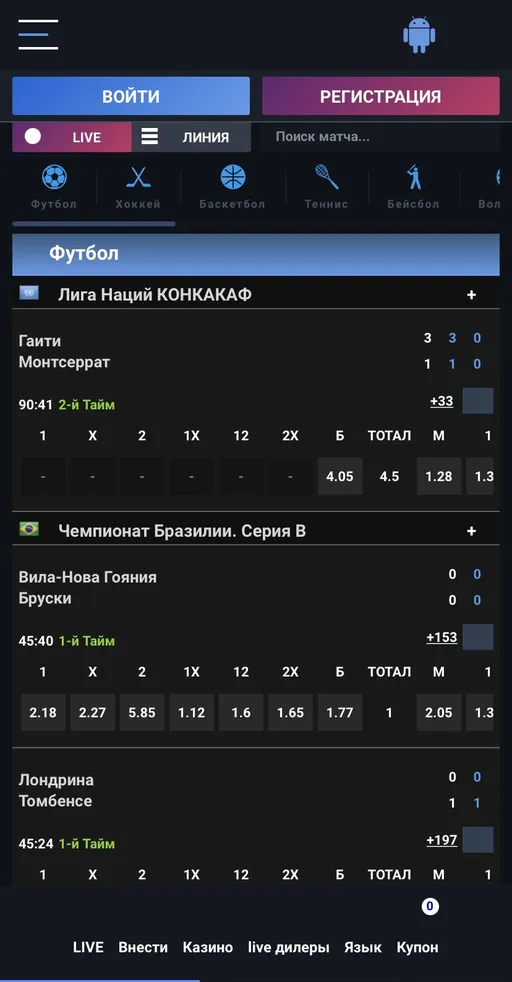Select the LIVE tab at top
The image size is (512, 982).
tap(72, 137)
